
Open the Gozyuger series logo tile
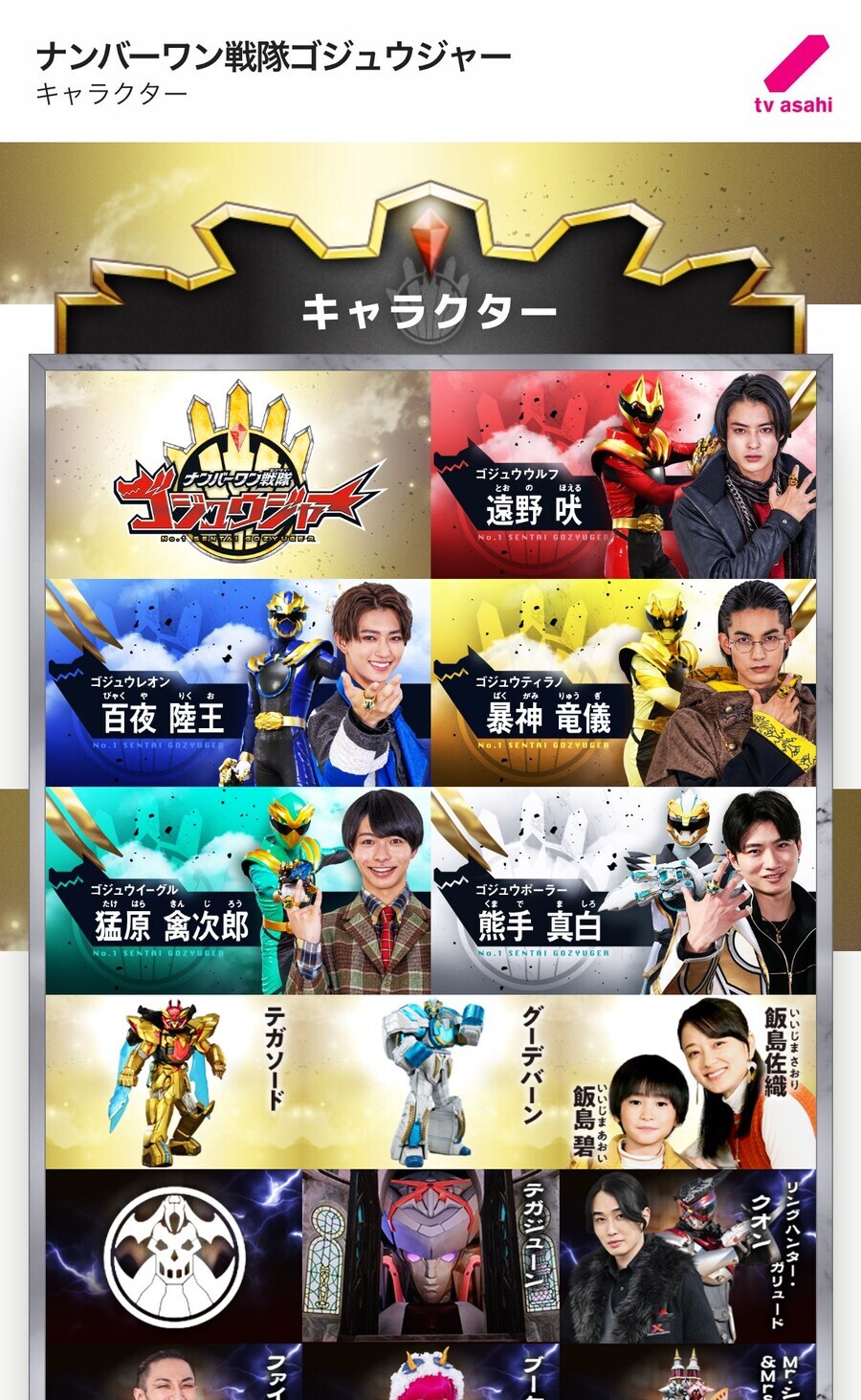point(238,475)
